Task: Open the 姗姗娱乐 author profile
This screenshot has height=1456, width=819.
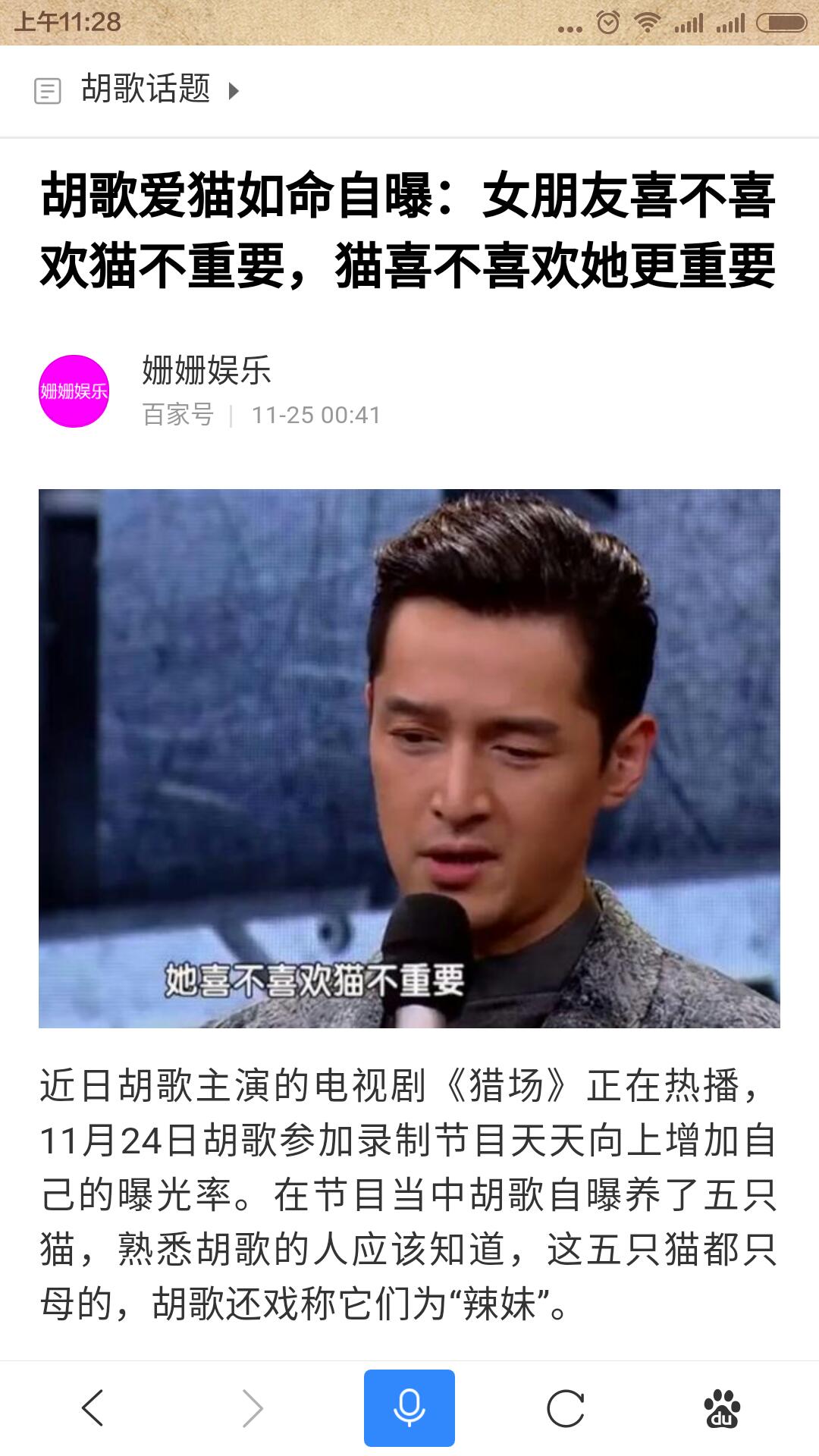Action: [x=206, y=371]
